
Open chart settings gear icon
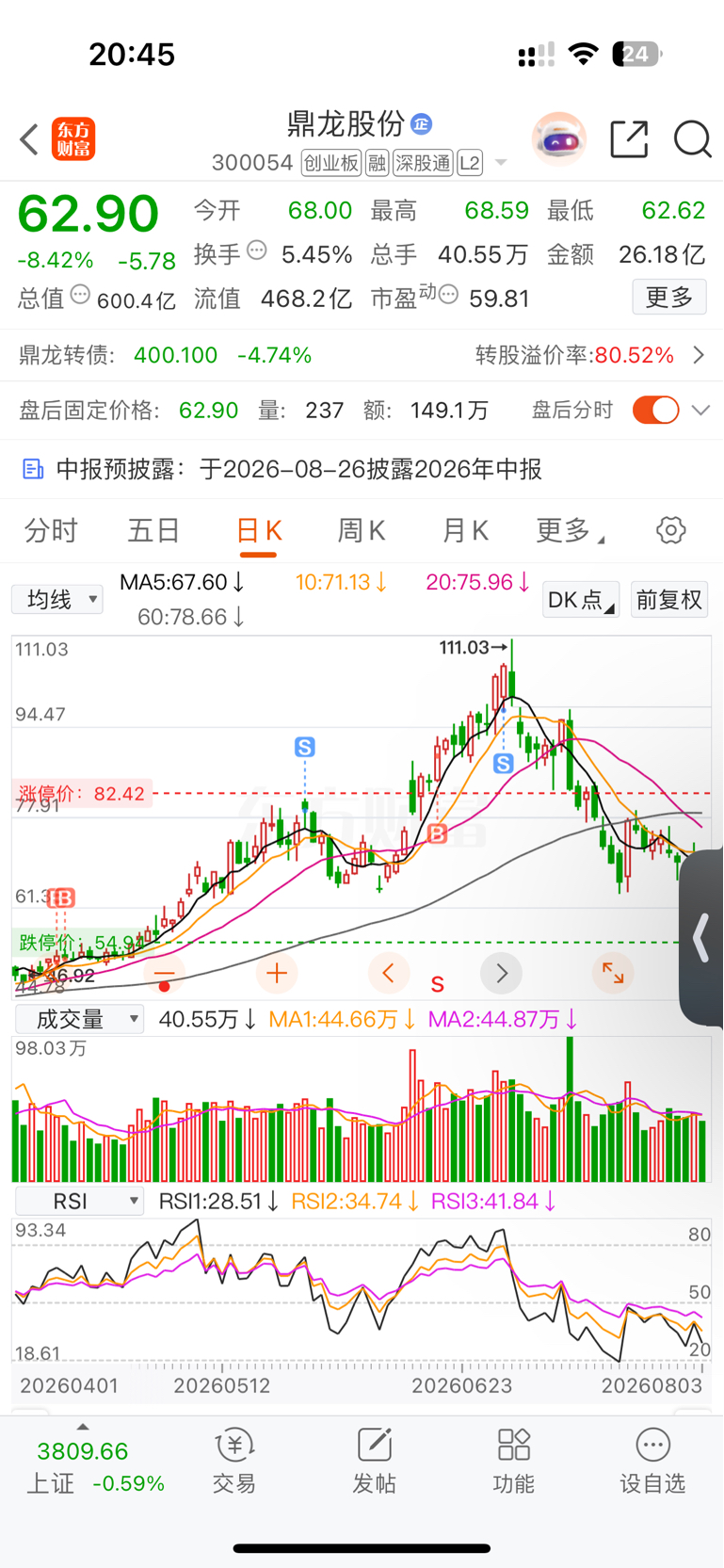pos(671,530)
